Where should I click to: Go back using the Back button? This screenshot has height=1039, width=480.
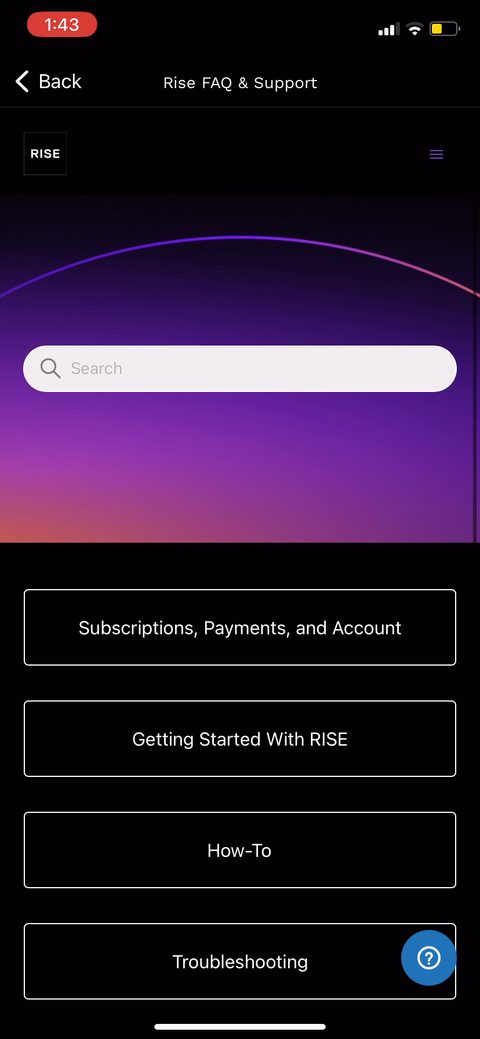click(48, 82)
